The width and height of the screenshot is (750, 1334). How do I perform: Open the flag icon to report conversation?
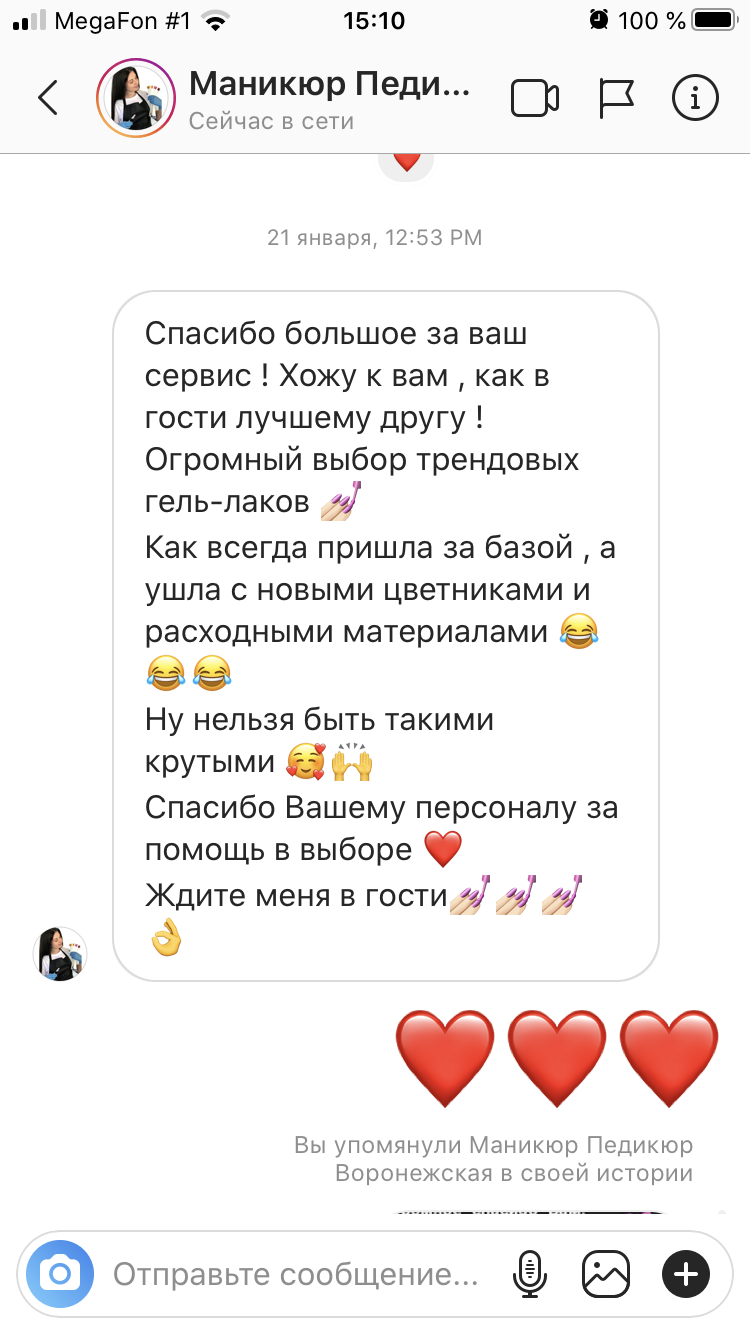(x=619, y=97)
